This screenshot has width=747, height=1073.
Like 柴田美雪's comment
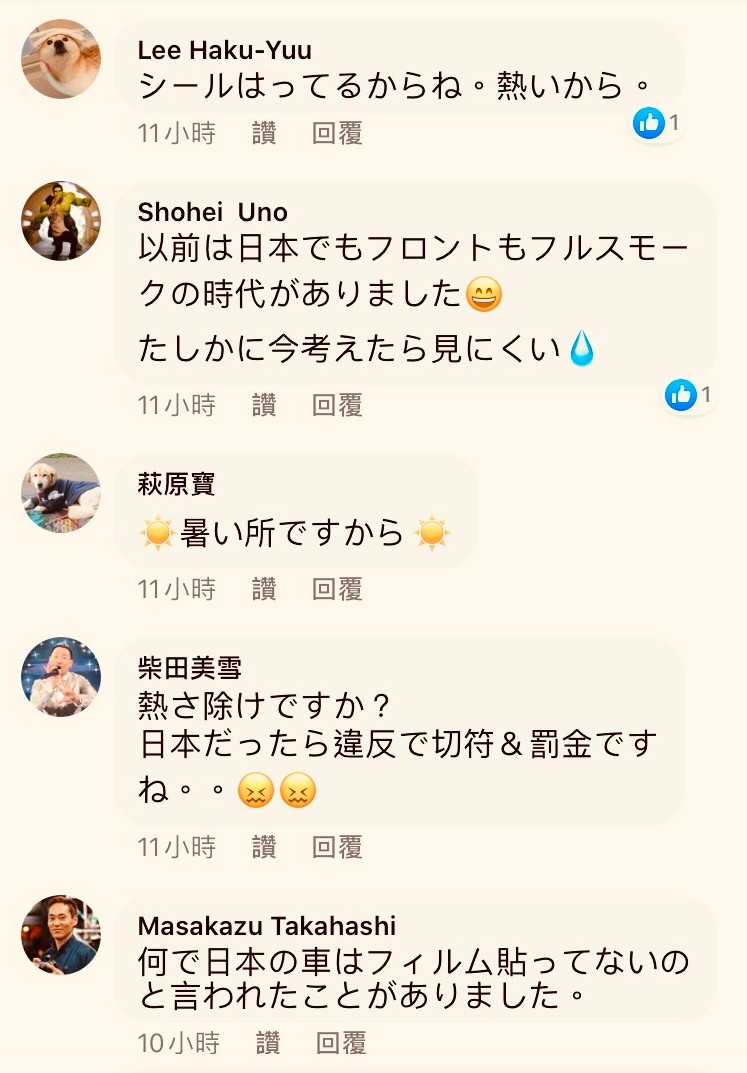tap(264, 847)
